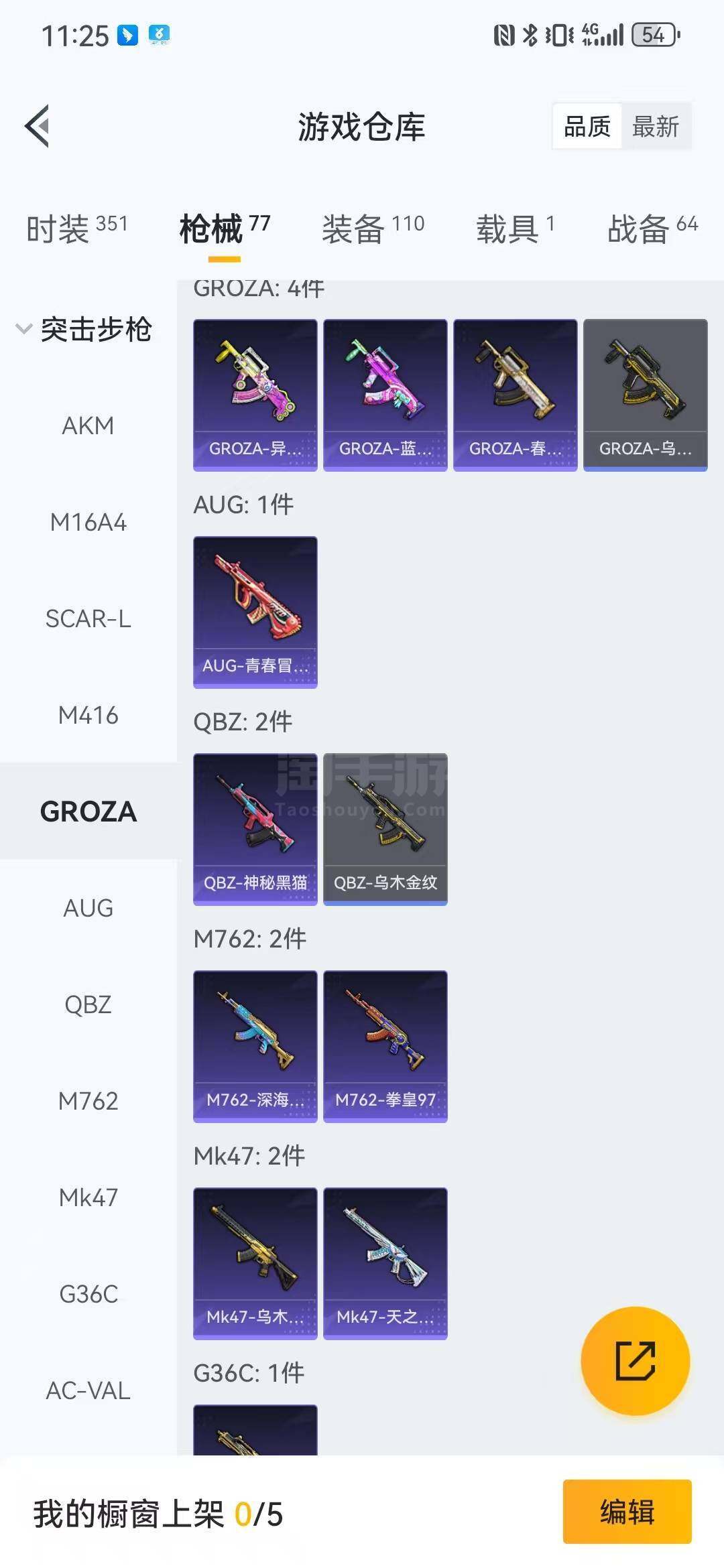
Task: Switch to the 装备 tab
Action: [373, 228]
